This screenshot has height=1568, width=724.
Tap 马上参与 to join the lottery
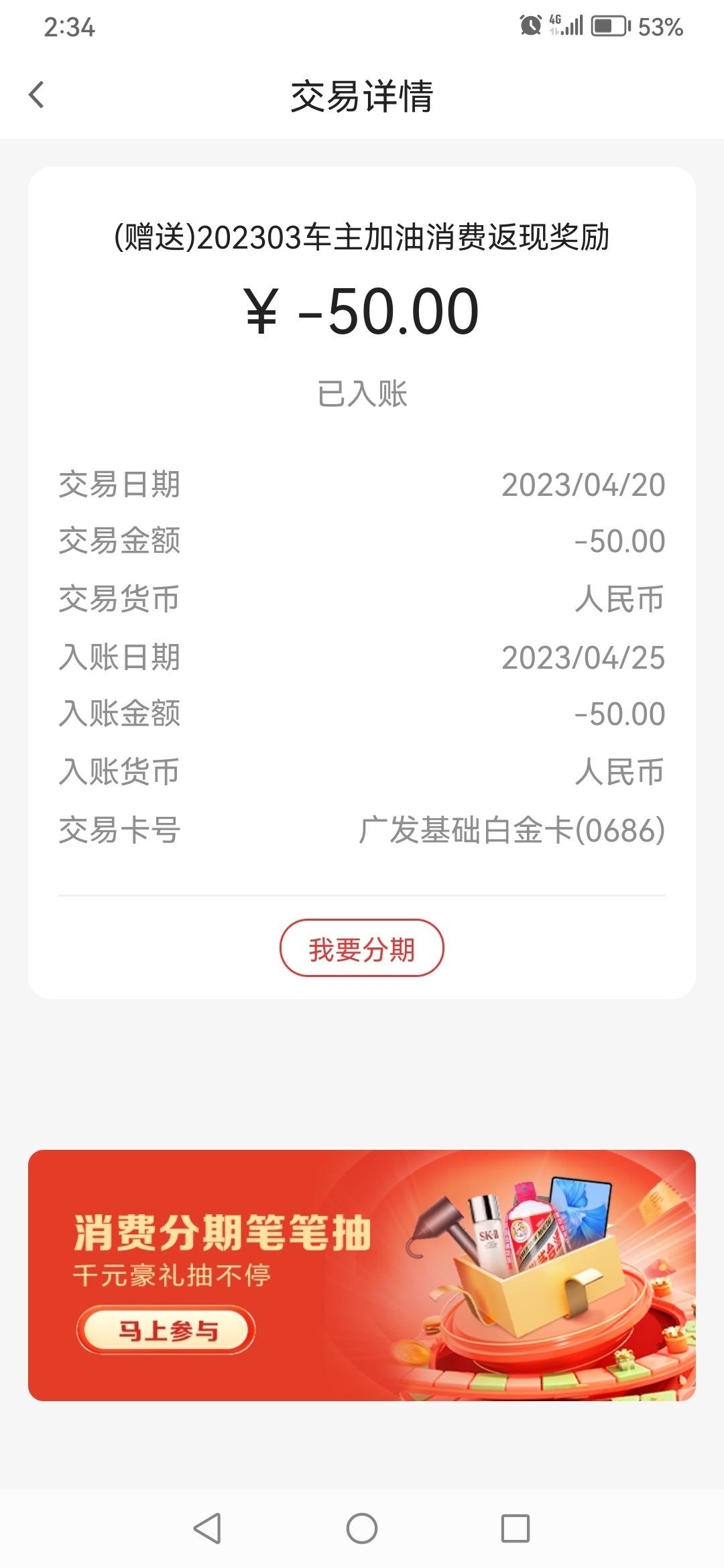166,1330
